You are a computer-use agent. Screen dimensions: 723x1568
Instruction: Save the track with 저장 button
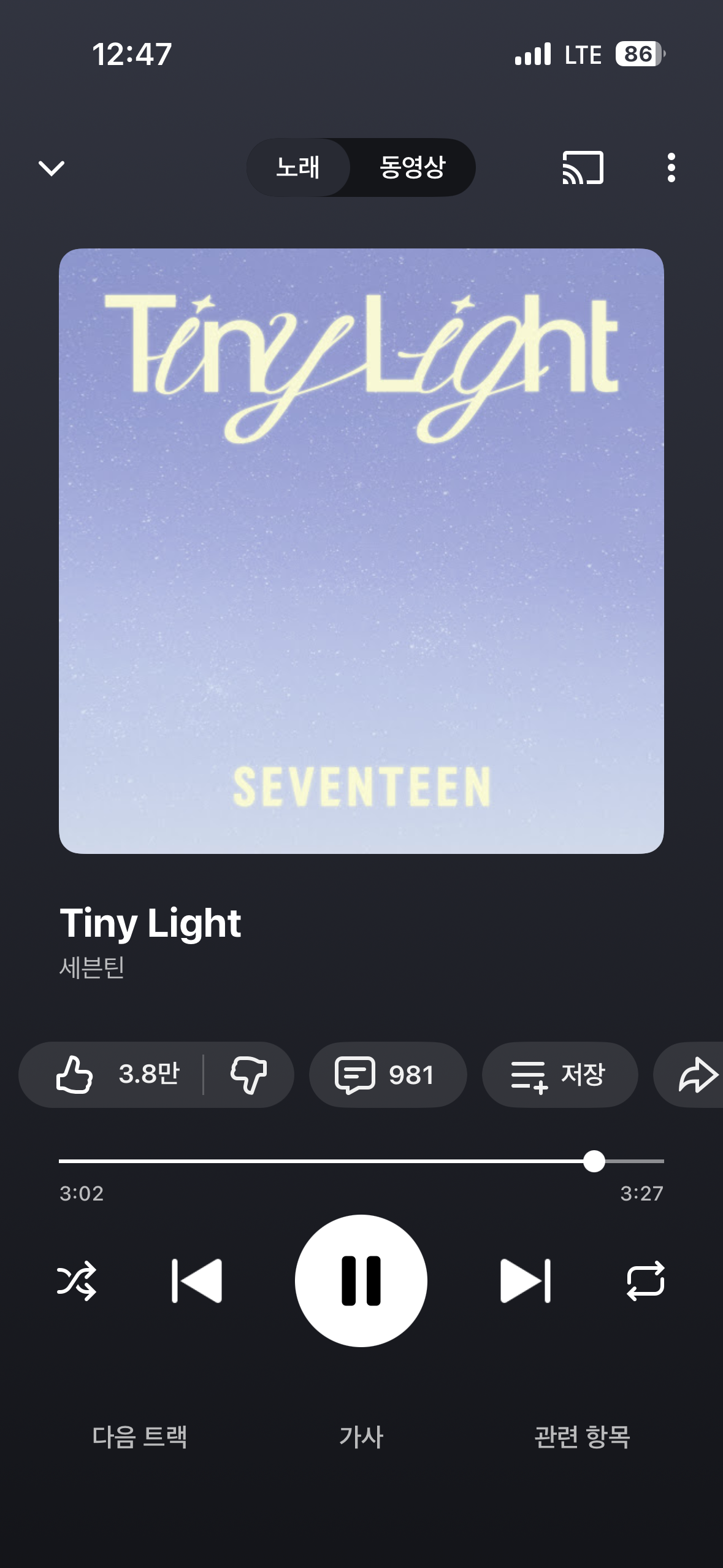pos(559,1074)
